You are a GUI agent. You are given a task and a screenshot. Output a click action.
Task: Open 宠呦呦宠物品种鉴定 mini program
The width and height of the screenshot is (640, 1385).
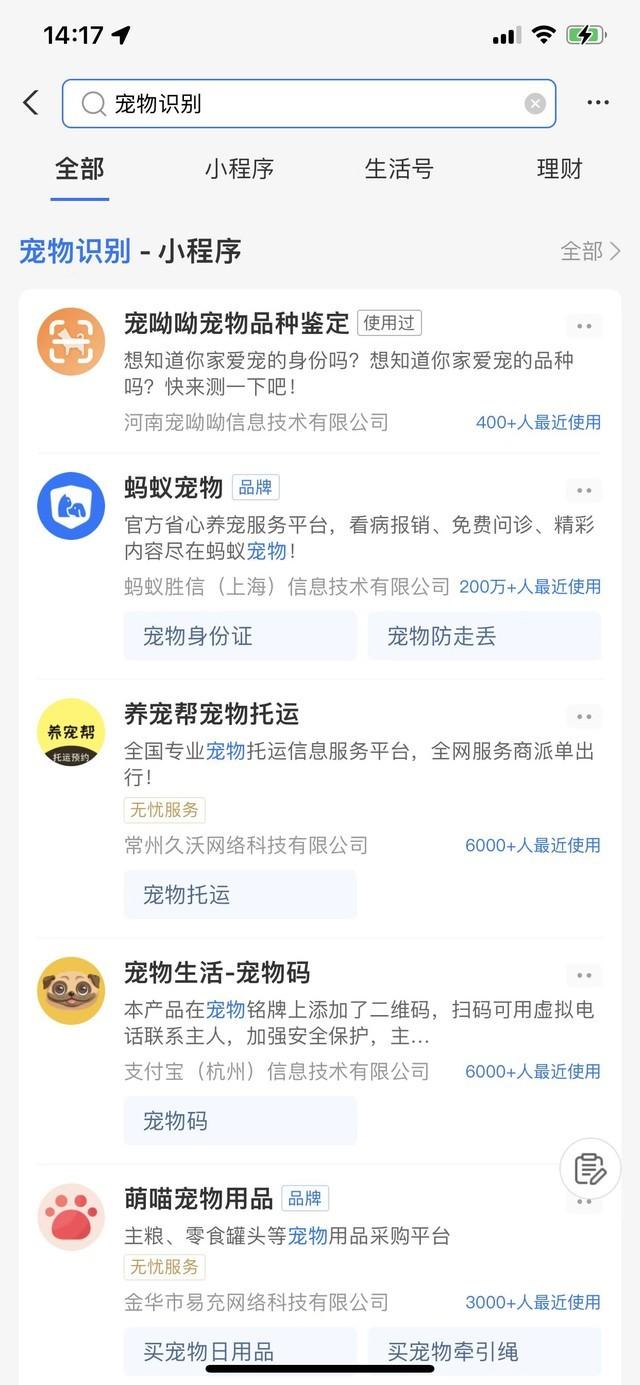pos(236,323)
